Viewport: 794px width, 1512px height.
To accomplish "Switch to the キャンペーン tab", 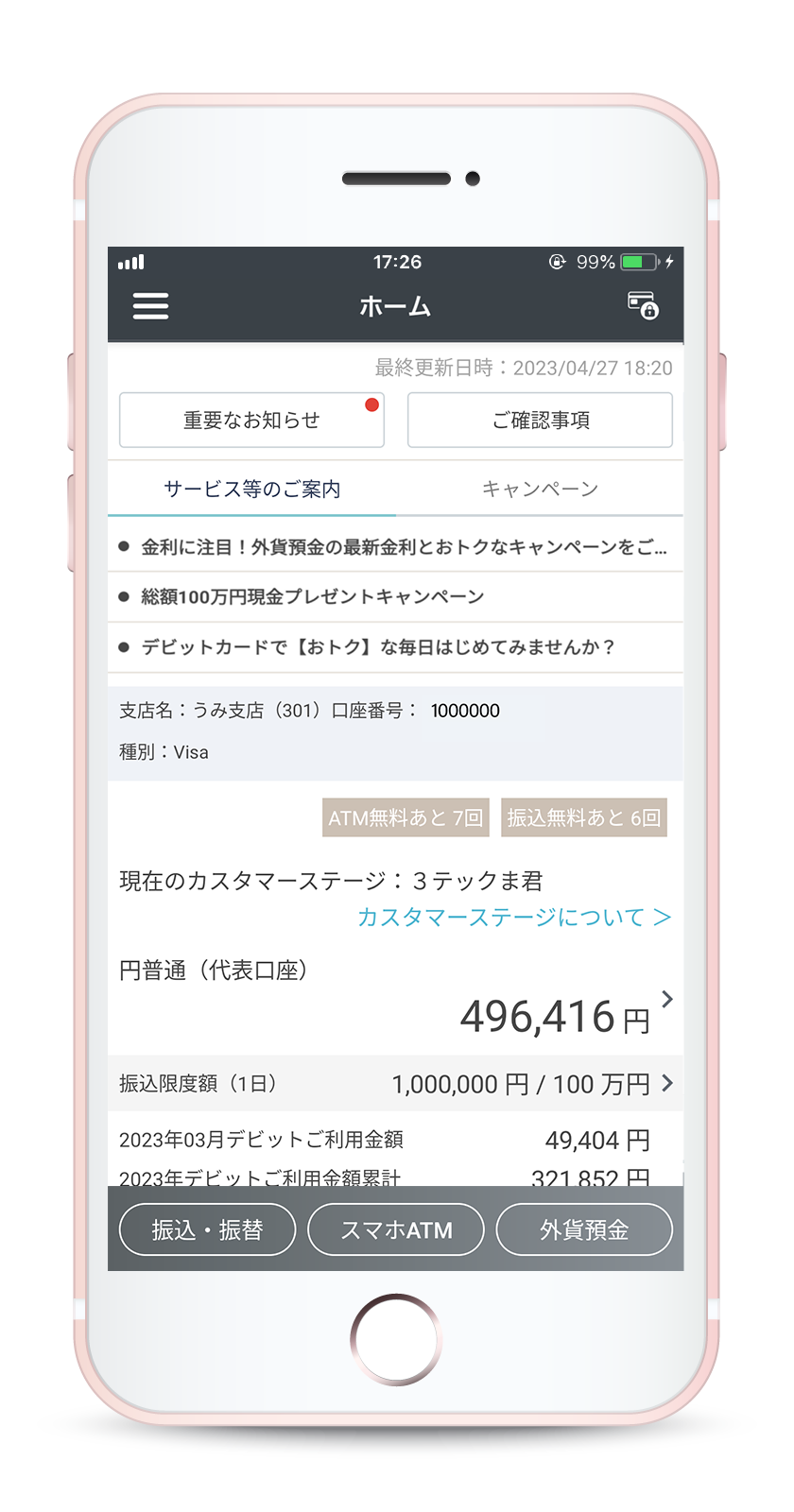I will (x=540, y=489).
